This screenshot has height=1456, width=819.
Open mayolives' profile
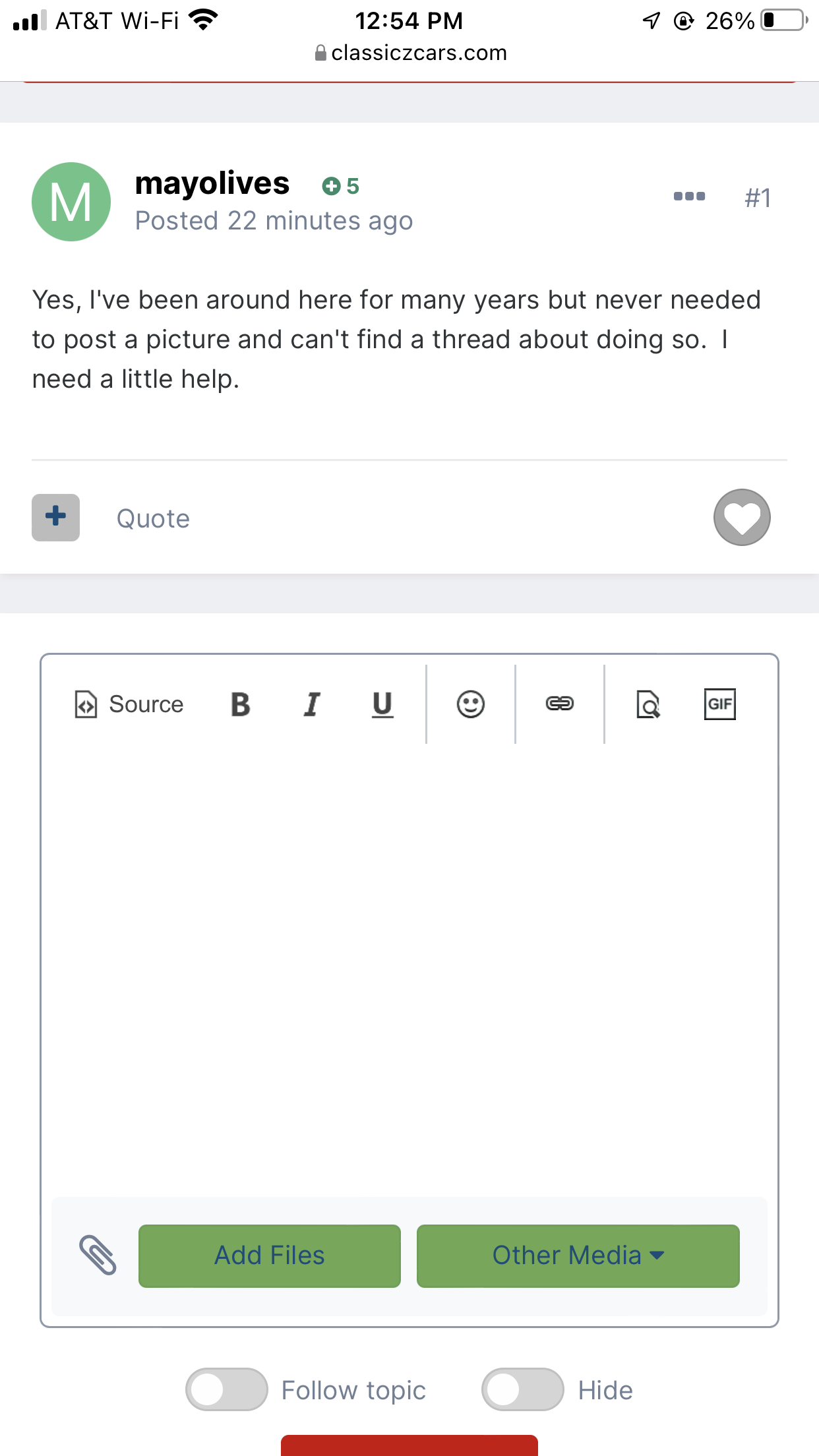click(x=212, y=183)
